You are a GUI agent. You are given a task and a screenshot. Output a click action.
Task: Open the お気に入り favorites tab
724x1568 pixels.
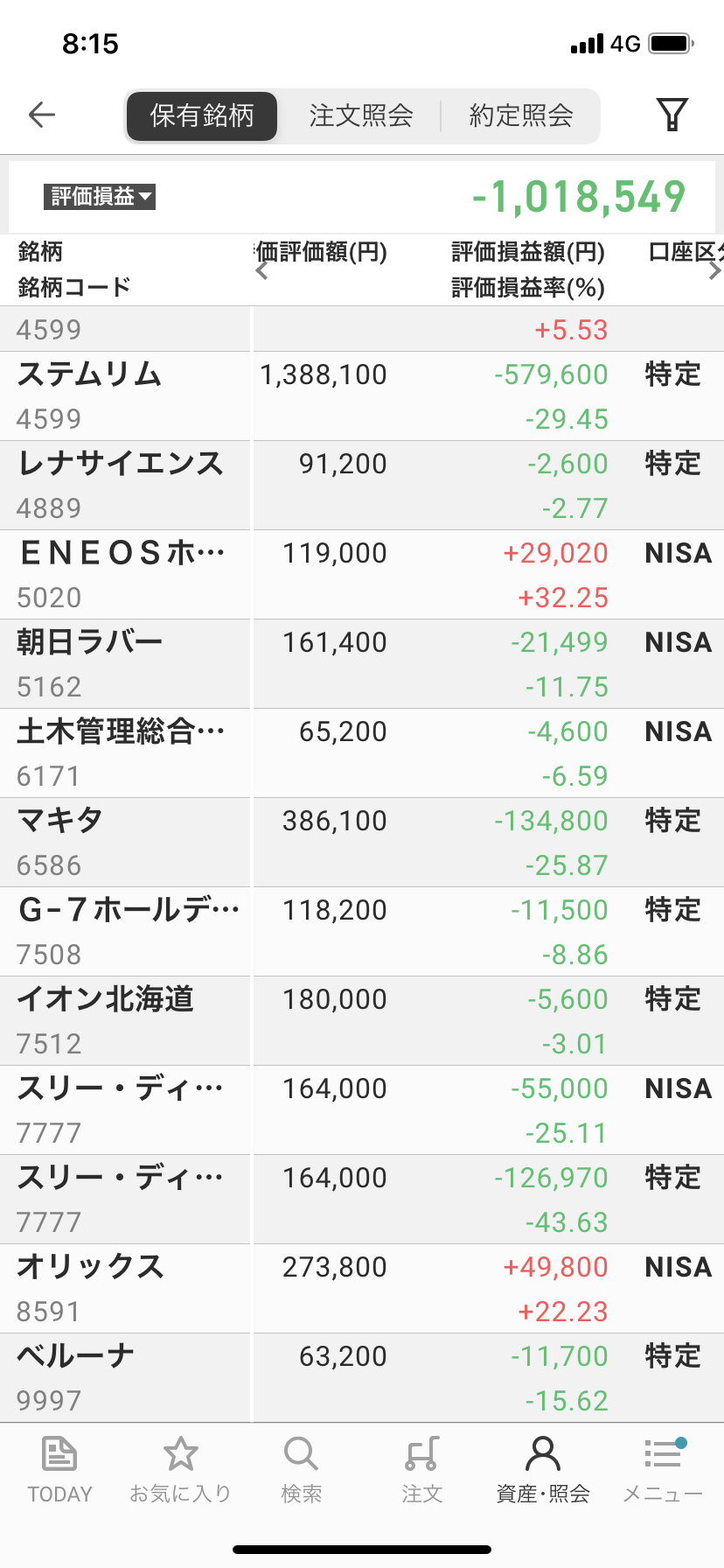point(180,1470)
